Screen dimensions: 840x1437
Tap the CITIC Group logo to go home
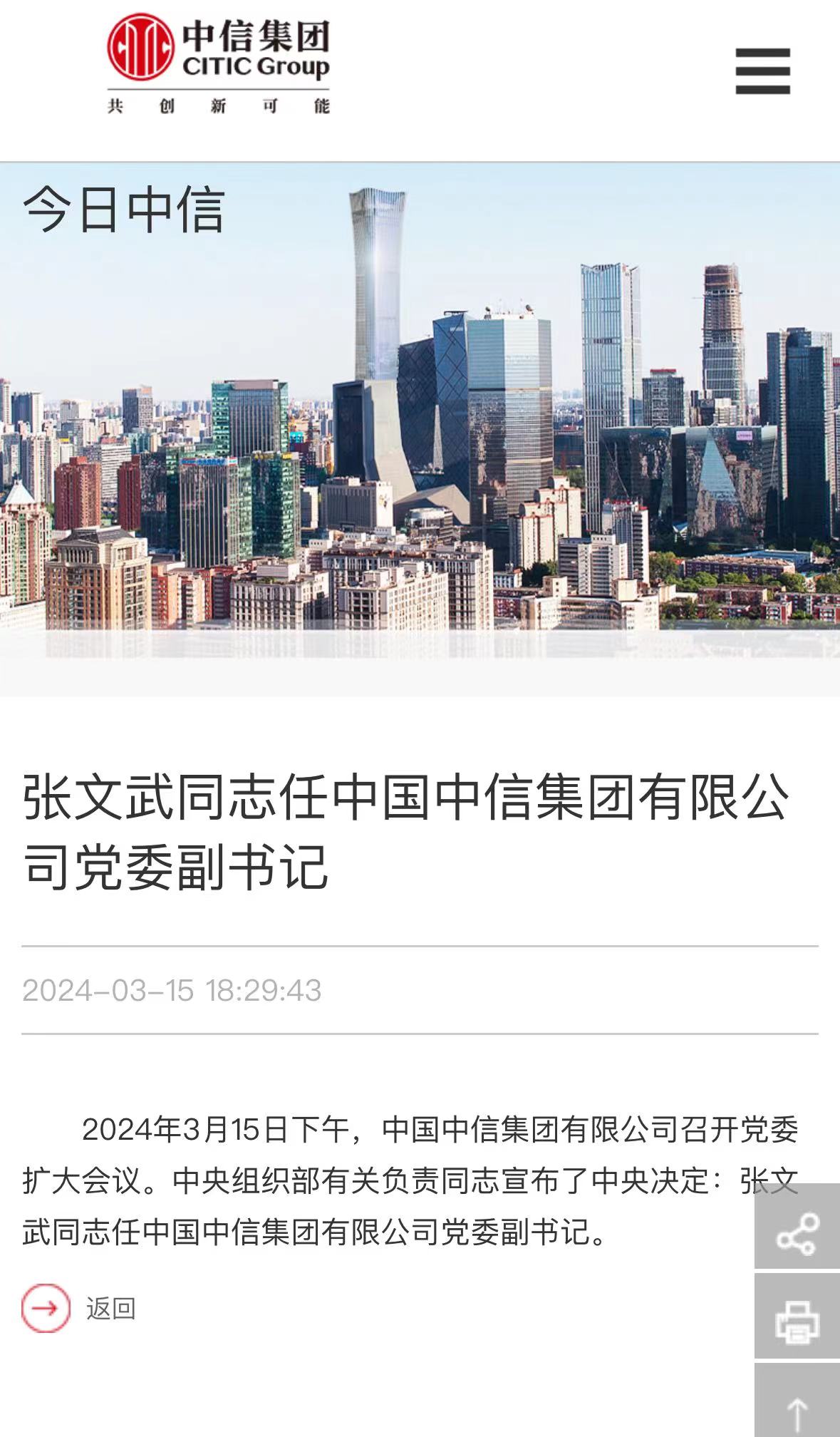point(219,63)
